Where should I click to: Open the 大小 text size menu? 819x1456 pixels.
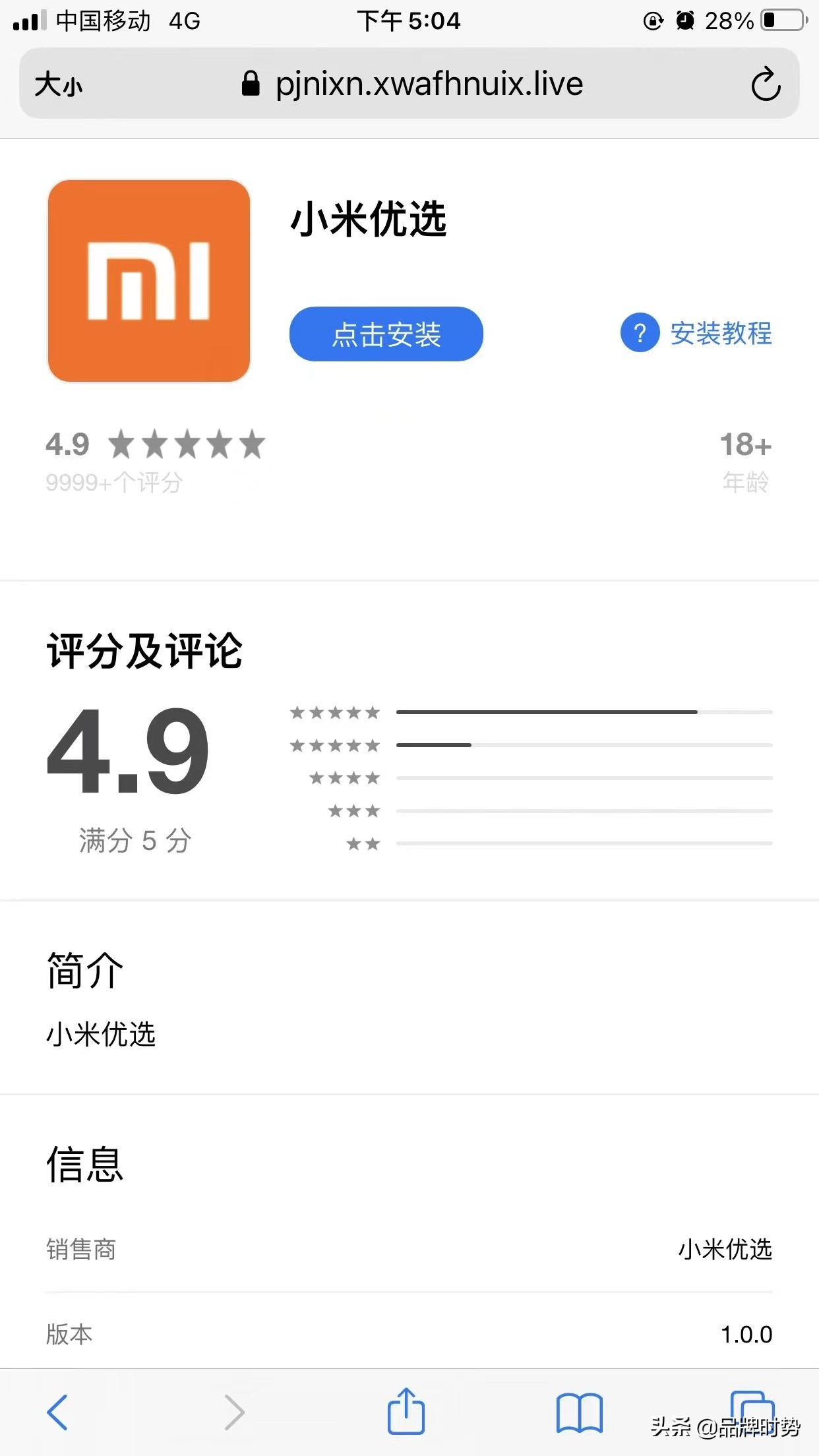click(x=58, y=85)
